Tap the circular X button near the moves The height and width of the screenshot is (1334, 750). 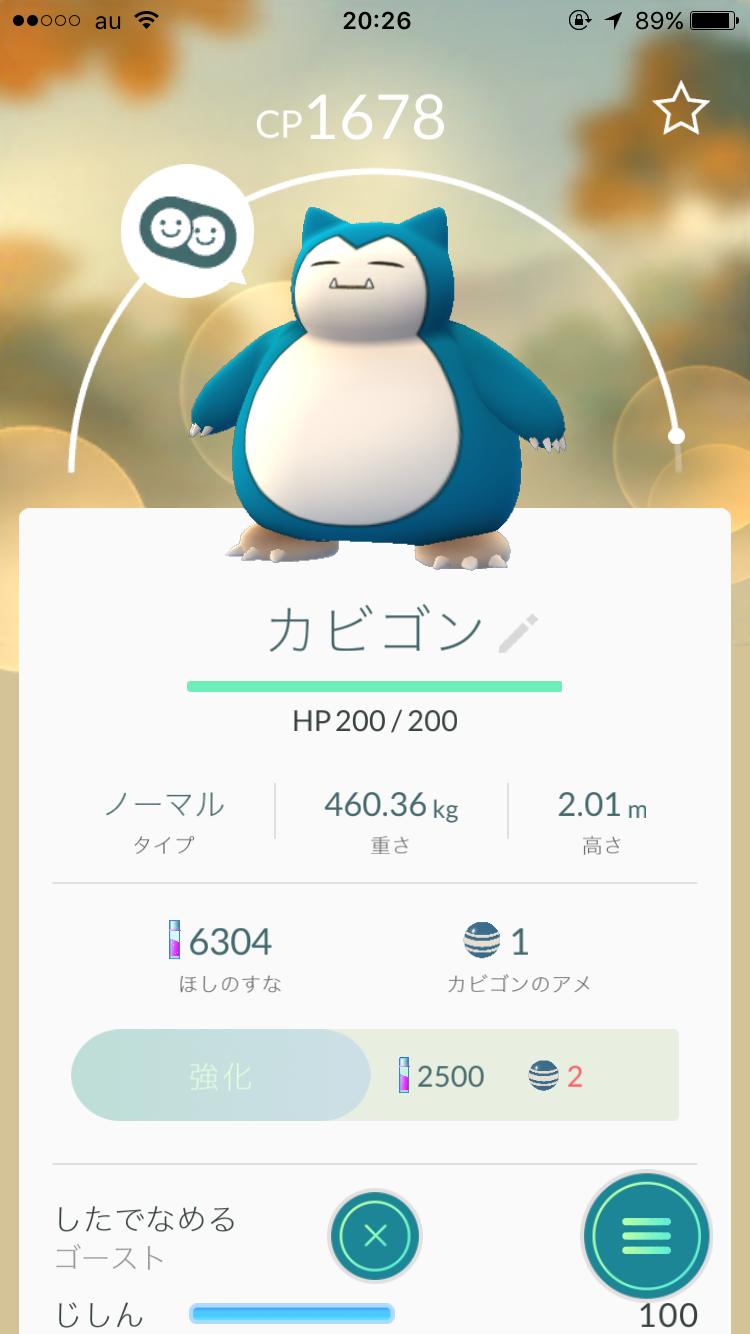[374, 1236]
